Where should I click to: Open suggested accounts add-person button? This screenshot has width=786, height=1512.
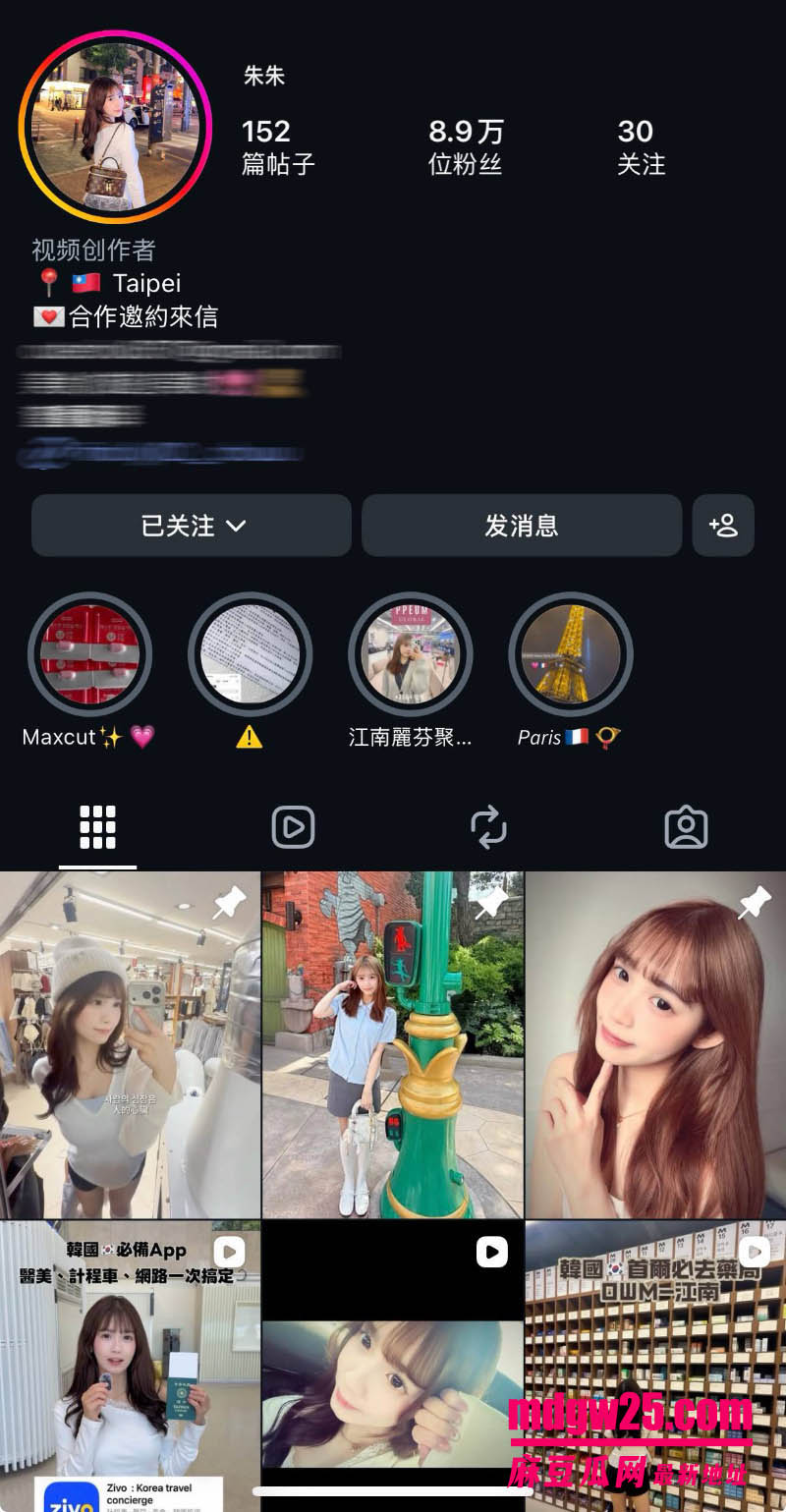pyautogui.click(x=723, y=526)
